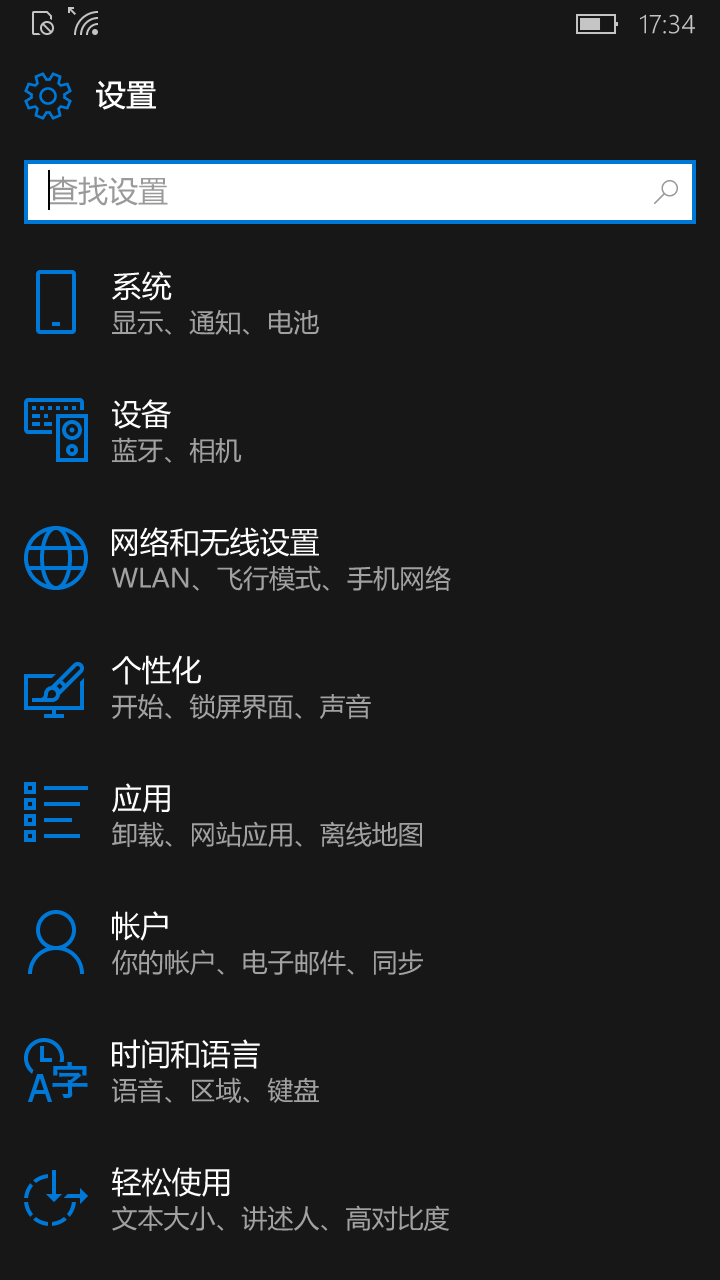Tap the magnifier icon in search box
The image size is (720, 1280).
click(x=666, y=192)
